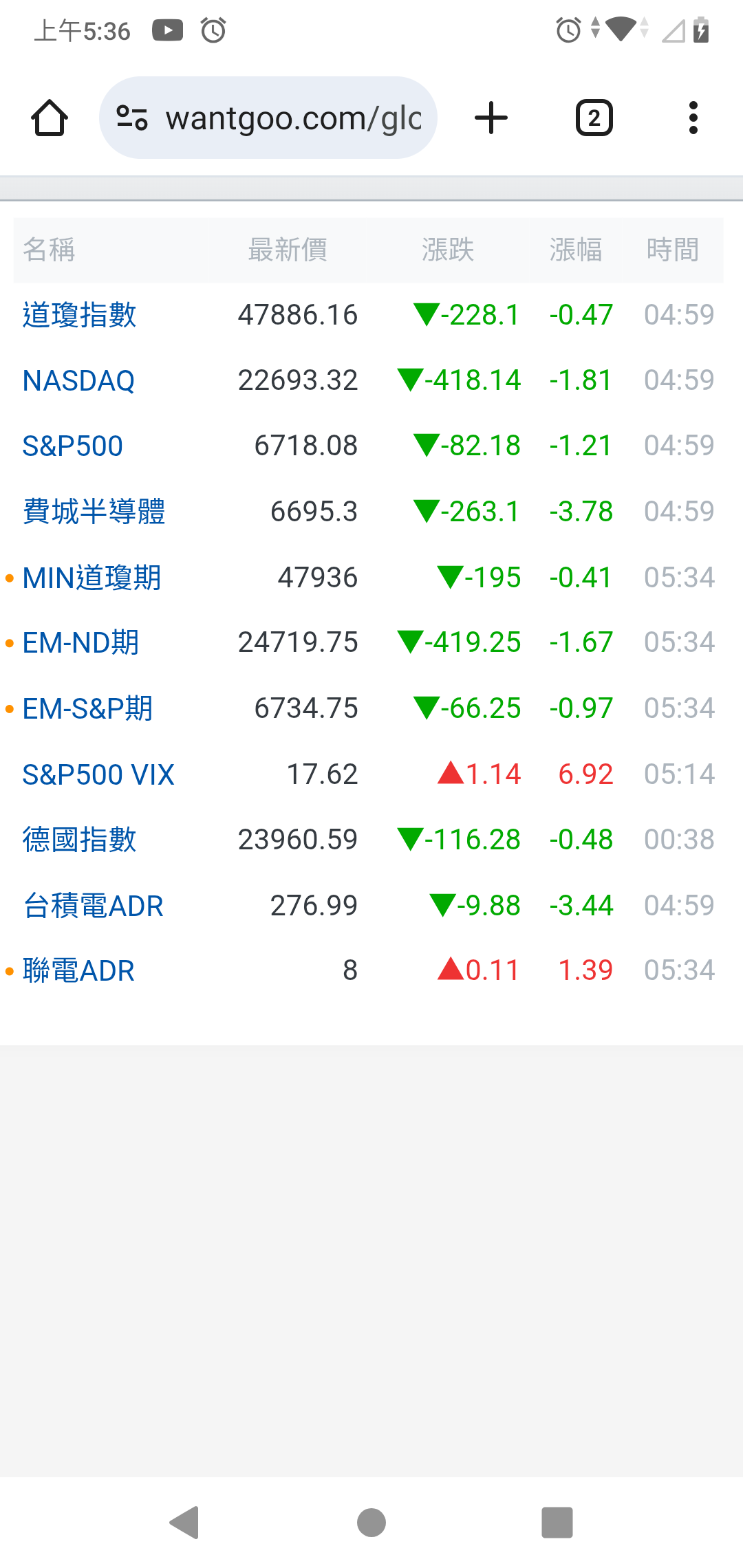The width and height of the screenshot is (743, 1568).
Task: Select the S&P500 index link
Action: [73, 446]
